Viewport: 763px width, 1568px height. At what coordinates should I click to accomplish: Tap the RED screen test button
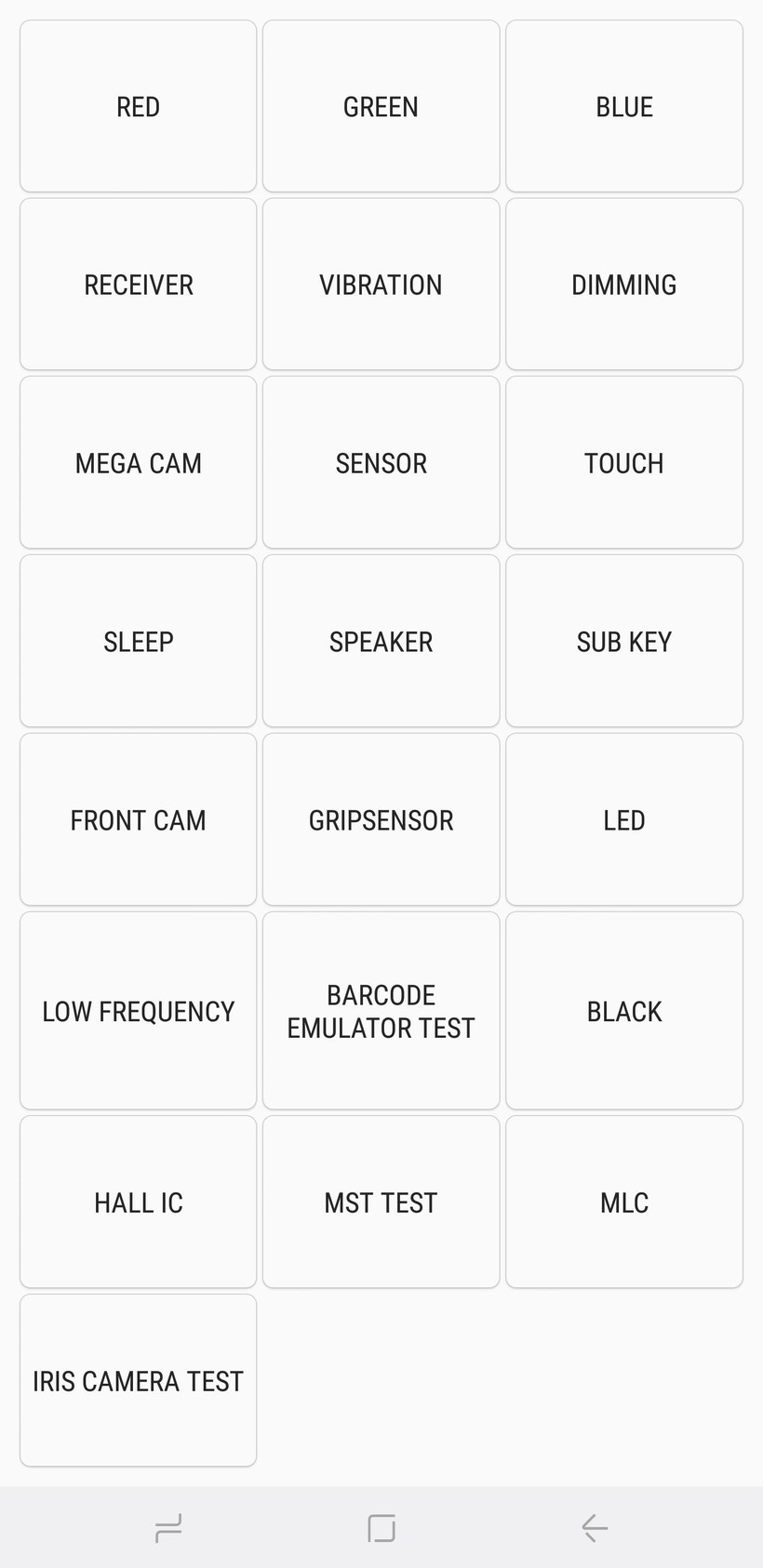[138, 106]
